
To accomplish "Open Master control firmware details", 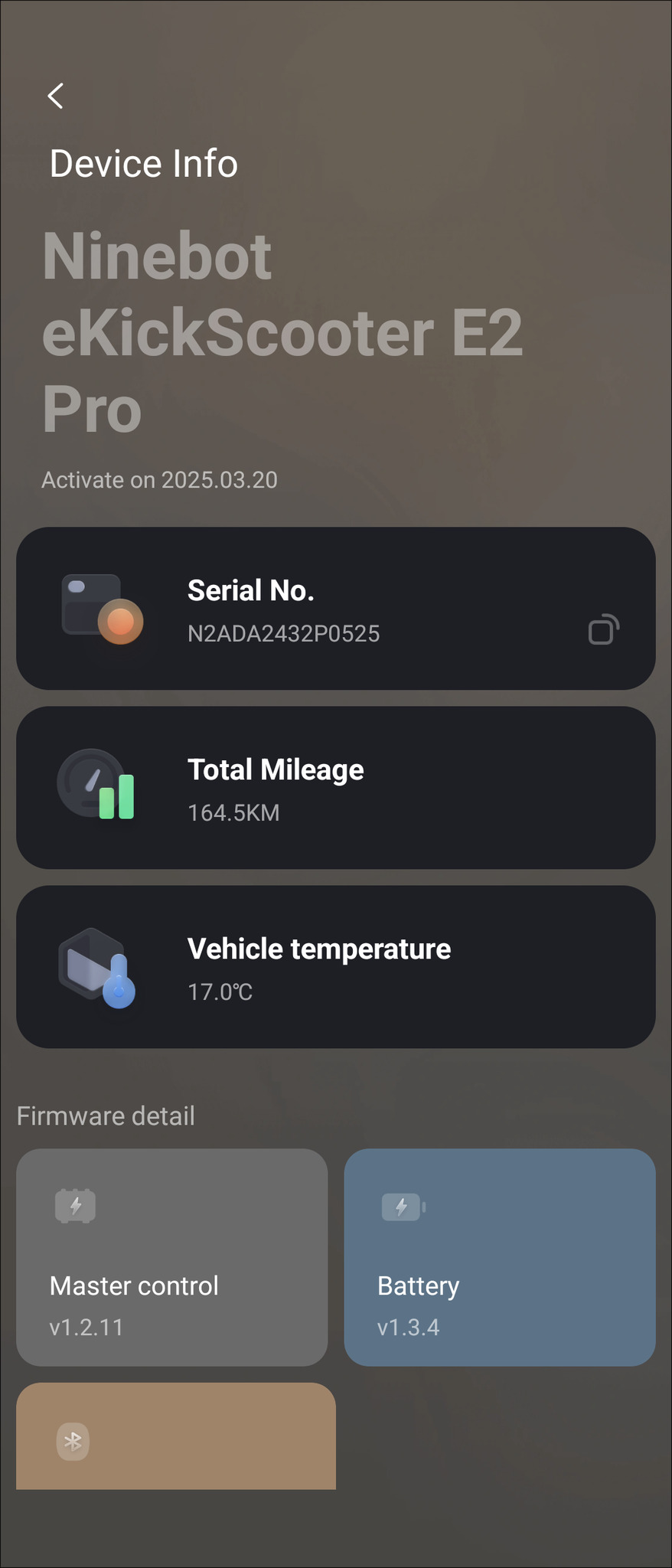I will coord(172,1256).
